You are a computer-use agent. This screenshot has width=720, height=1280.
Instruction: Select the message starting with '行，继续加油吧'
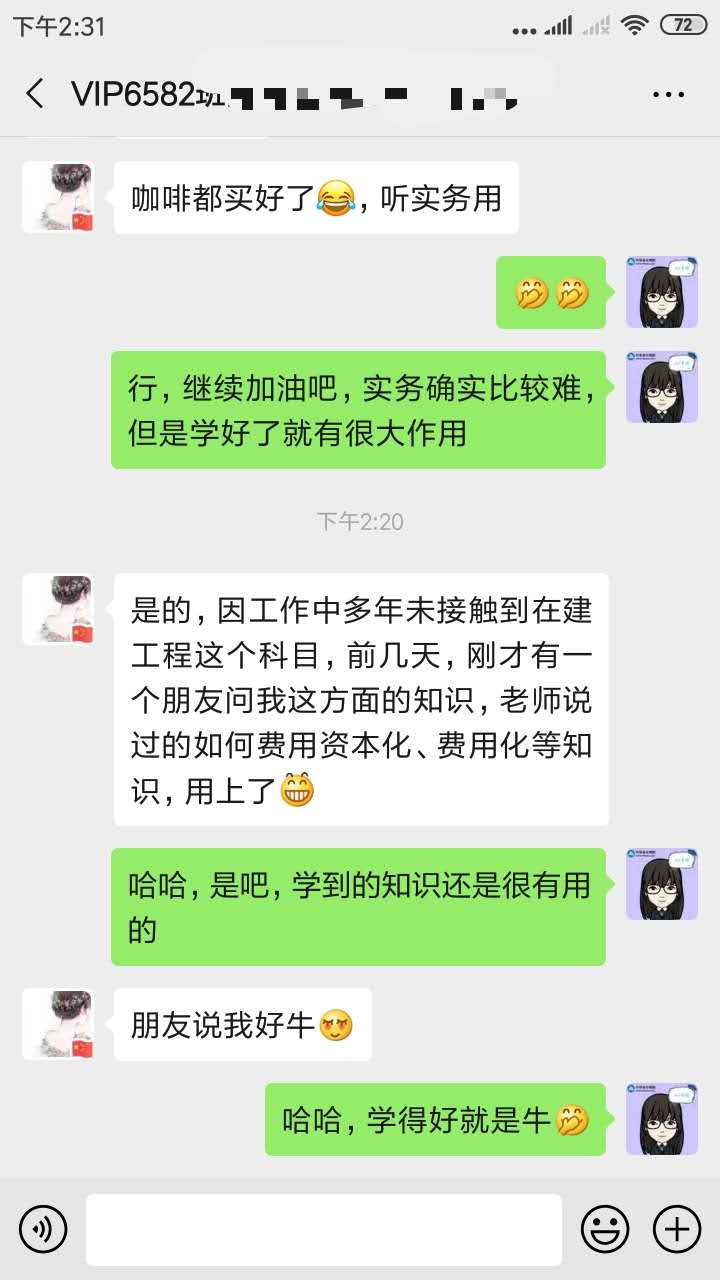(x=357, y=409)
